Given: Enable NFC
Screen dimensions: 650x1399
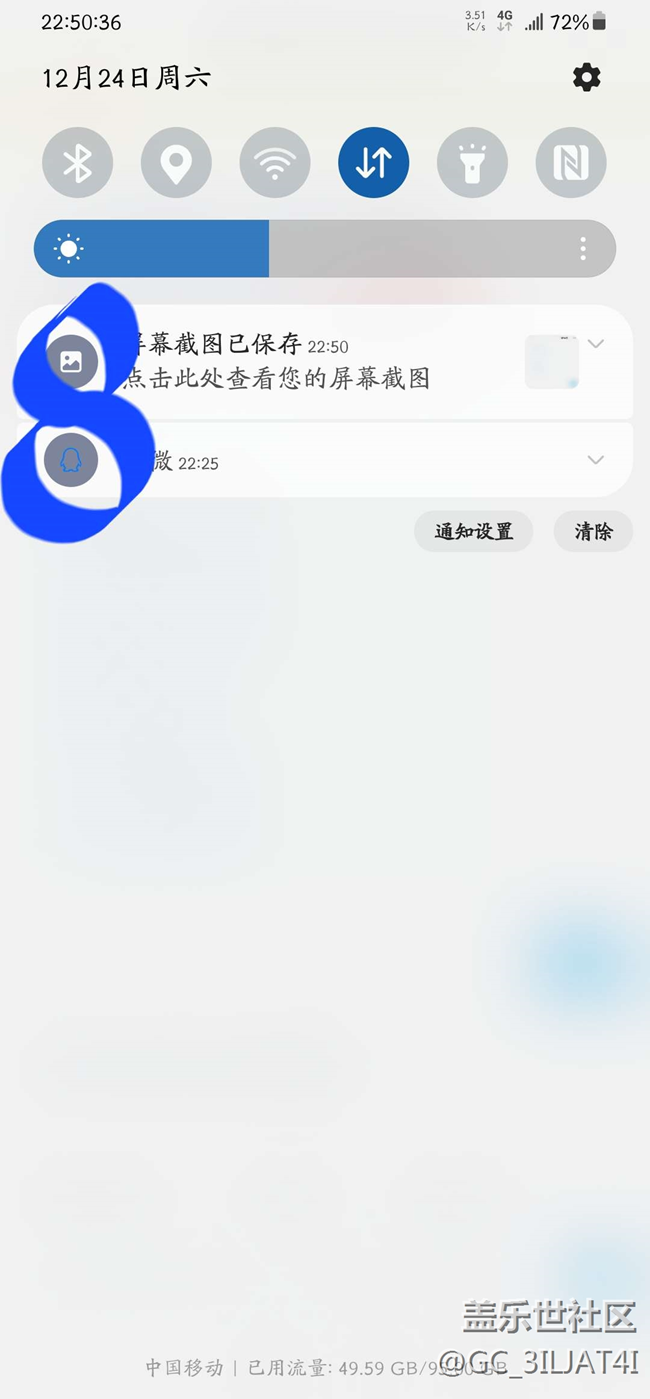Looking at the screenshot, I should click(x=571, y=163).
